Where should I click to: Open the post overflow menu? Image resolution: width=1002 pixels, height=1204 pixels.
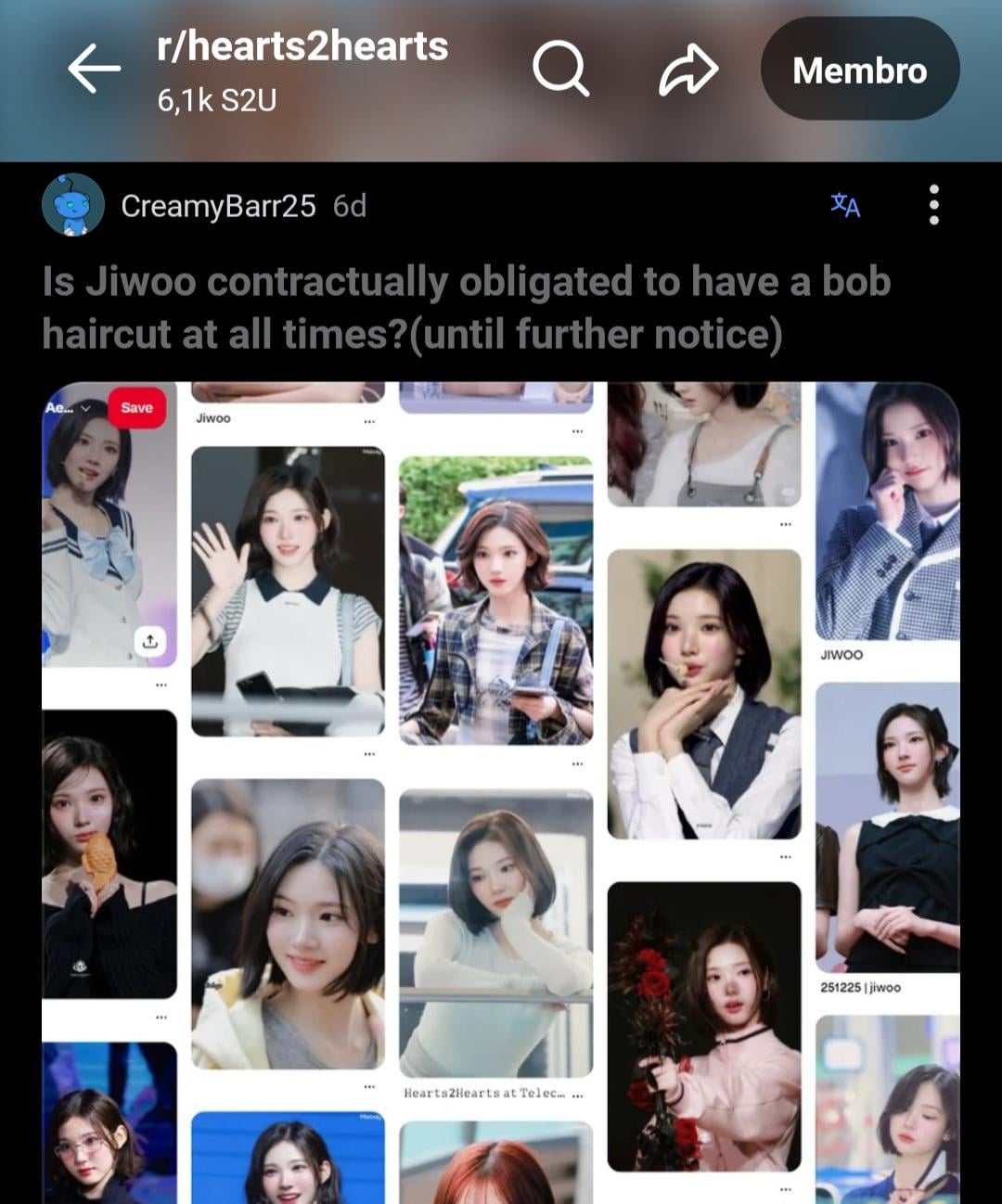click(933, 205)
